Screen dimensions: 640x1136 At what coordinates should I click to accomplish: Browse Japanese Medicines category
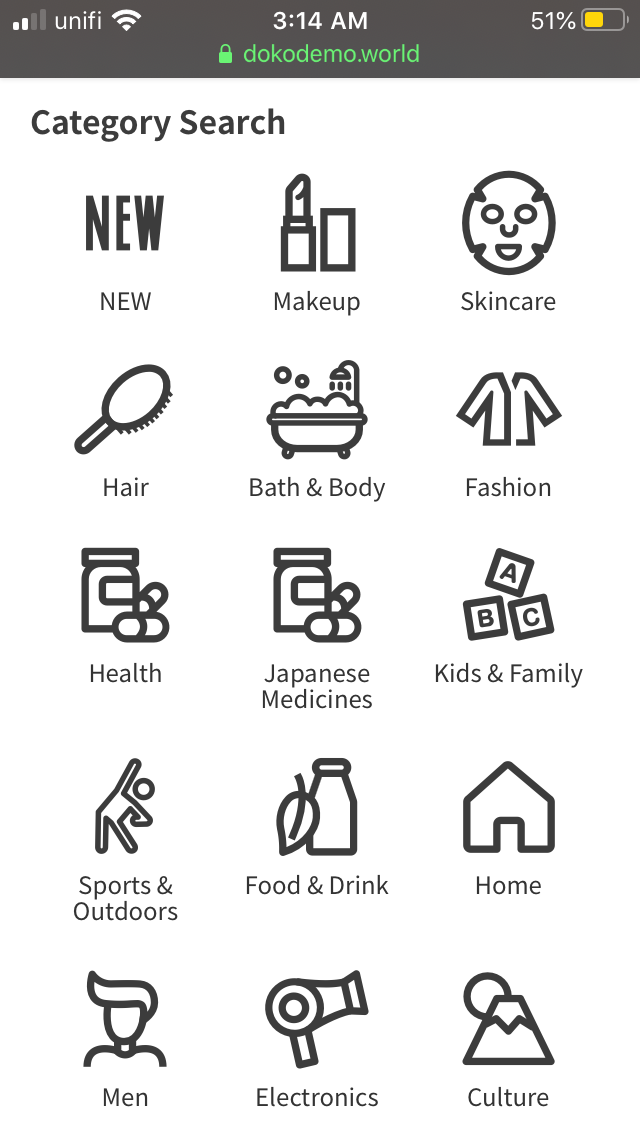[317, 625]
